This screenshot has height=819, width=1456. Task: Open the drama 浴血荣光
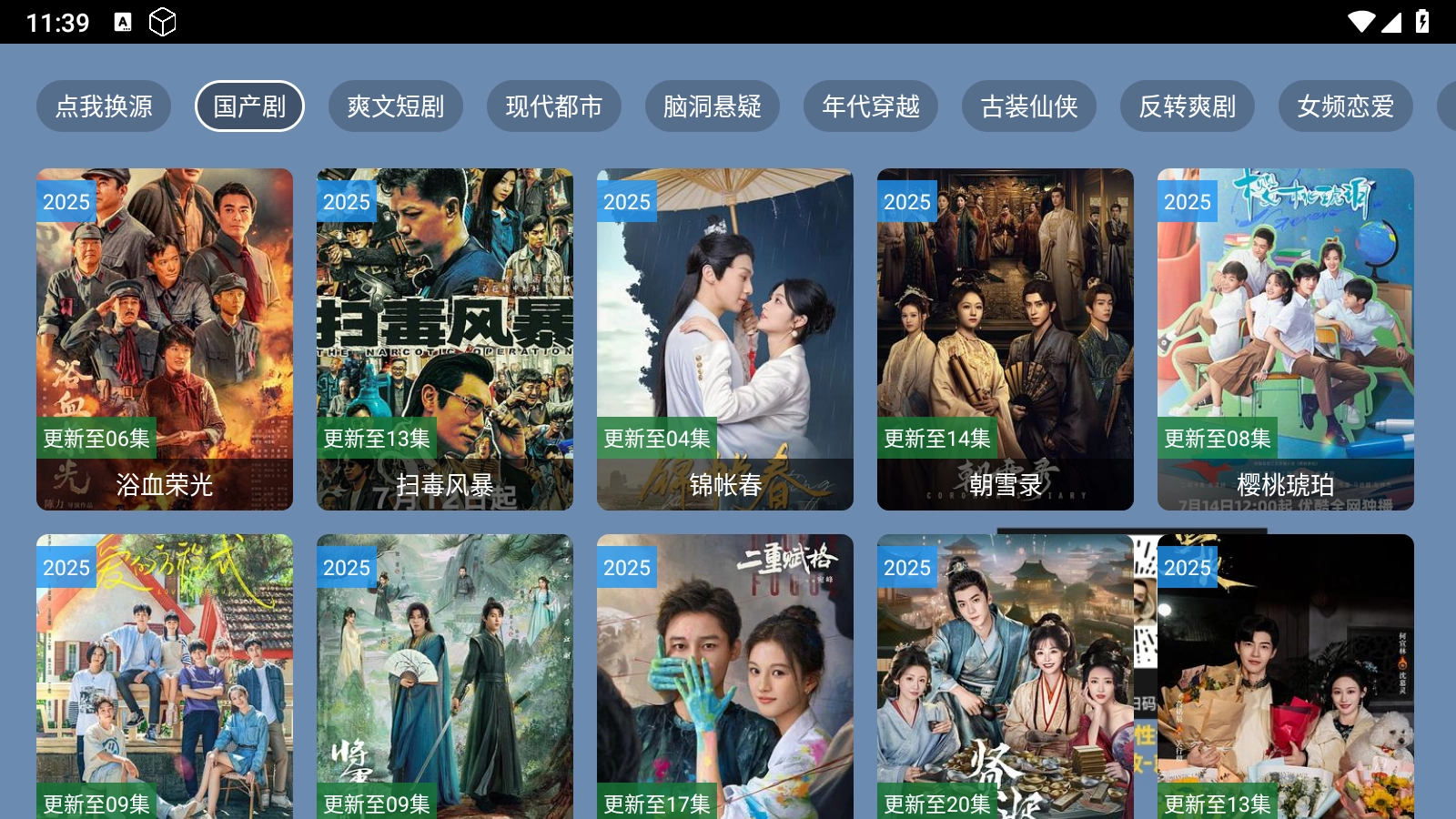(x=165, y=339)
